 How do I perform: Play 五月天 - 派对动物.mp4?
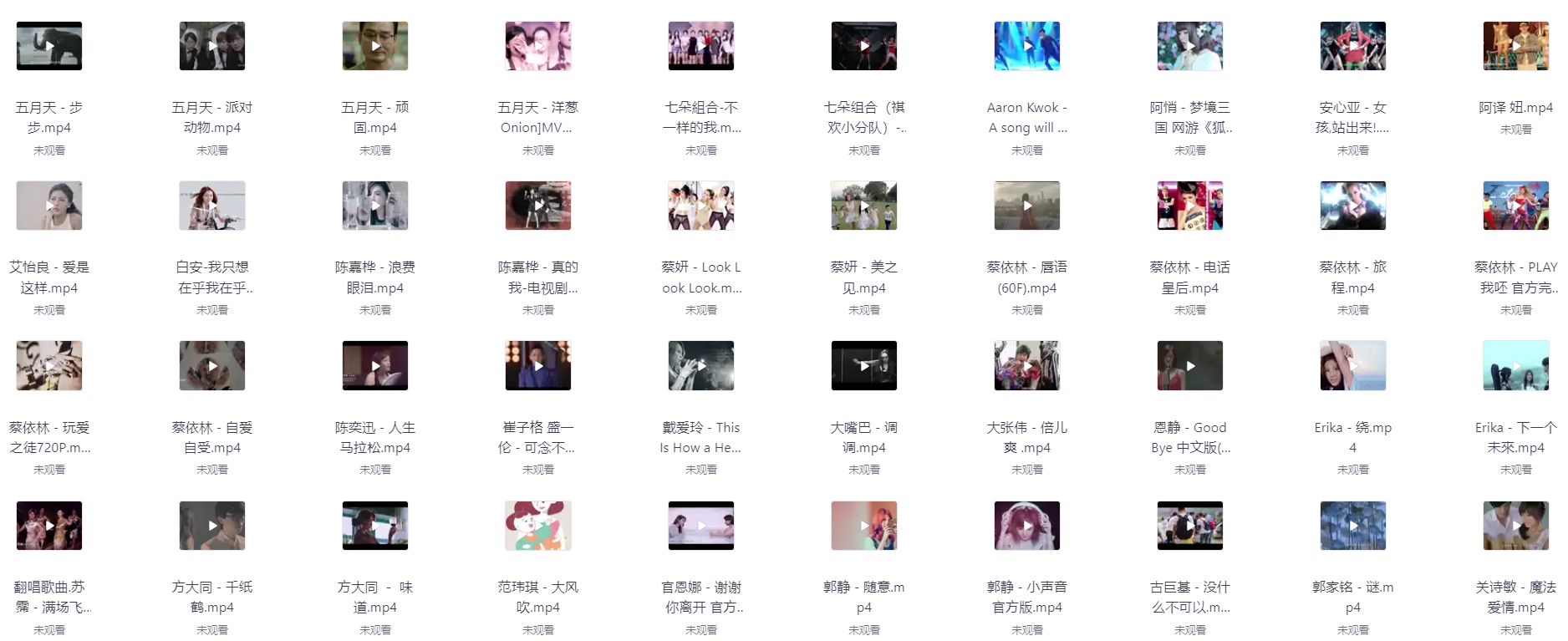pyautogui.click(x=212, y=46)
